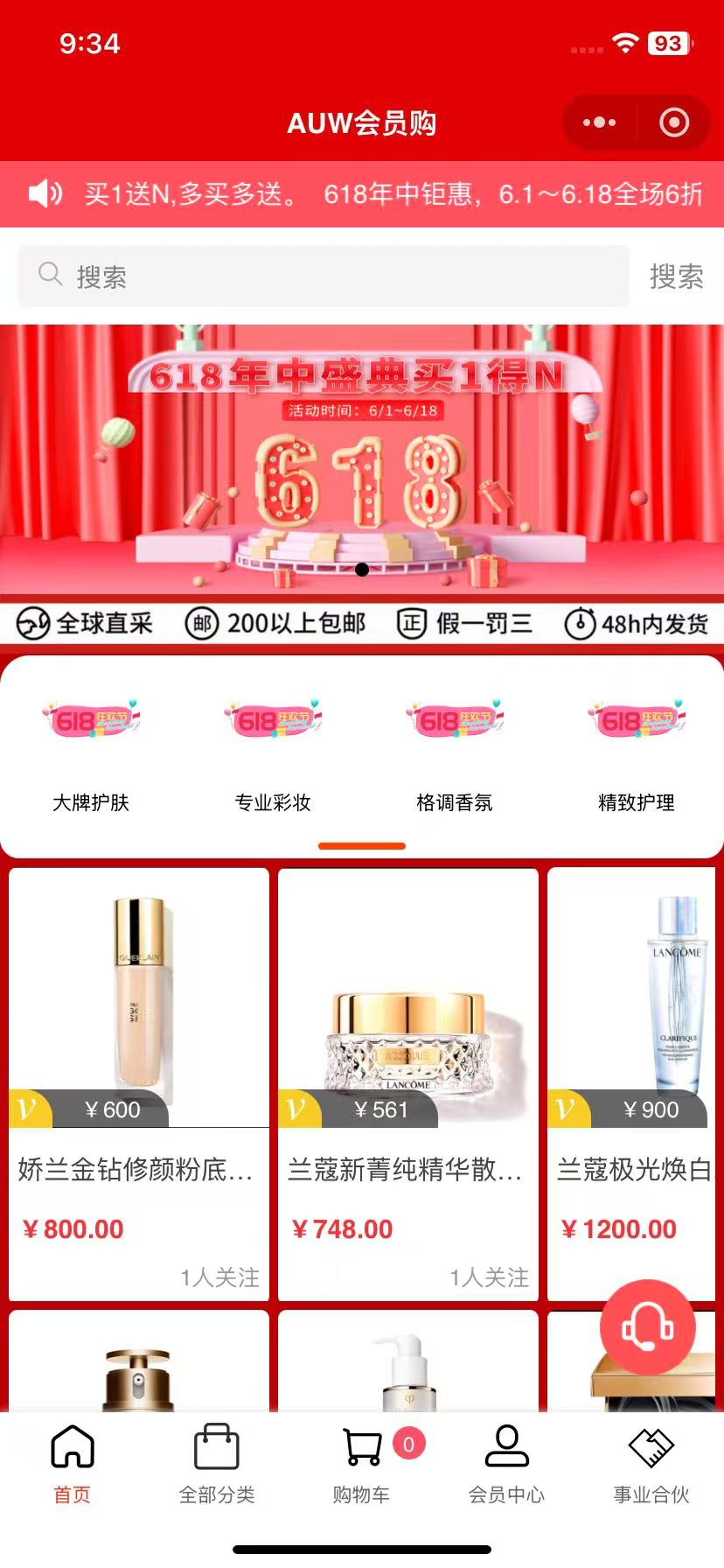Open the 购物车 shopping cart tab
The width and height of the screenshot is (724, 1568).
click(x=361, y=1464)
